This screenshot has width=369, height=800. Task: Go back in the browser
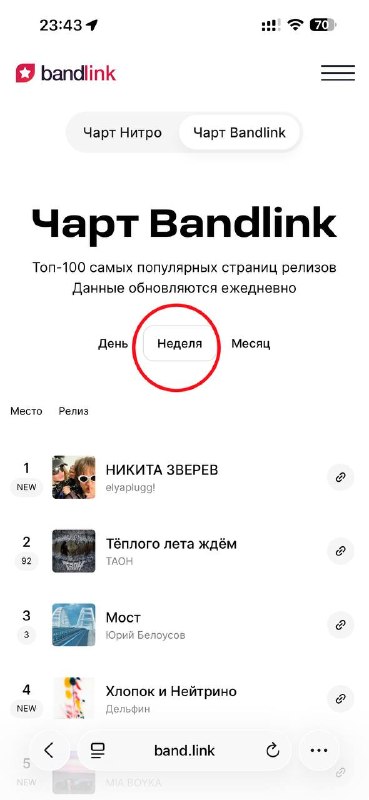tap(49, 750)
